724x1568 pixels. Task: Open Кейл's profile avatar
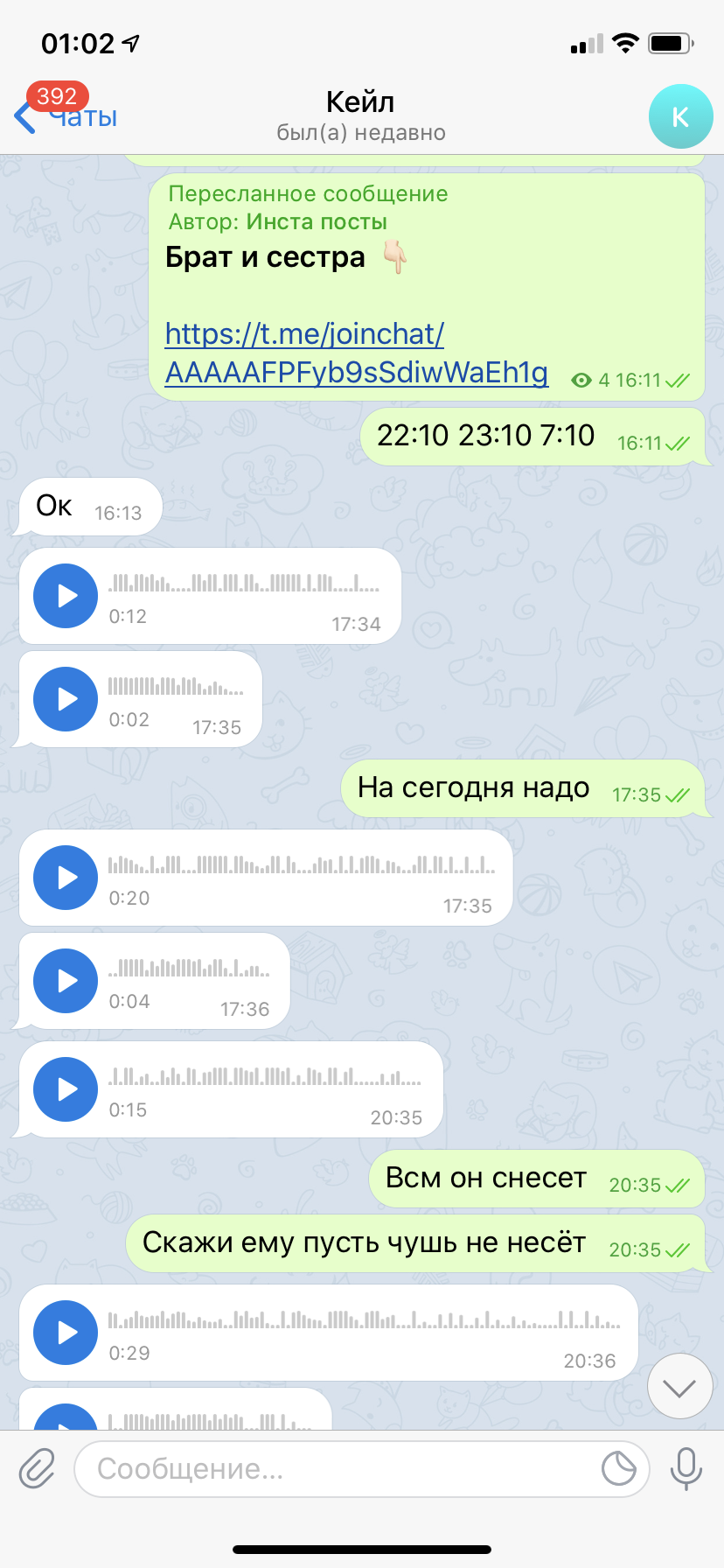[x=680, y=116]
